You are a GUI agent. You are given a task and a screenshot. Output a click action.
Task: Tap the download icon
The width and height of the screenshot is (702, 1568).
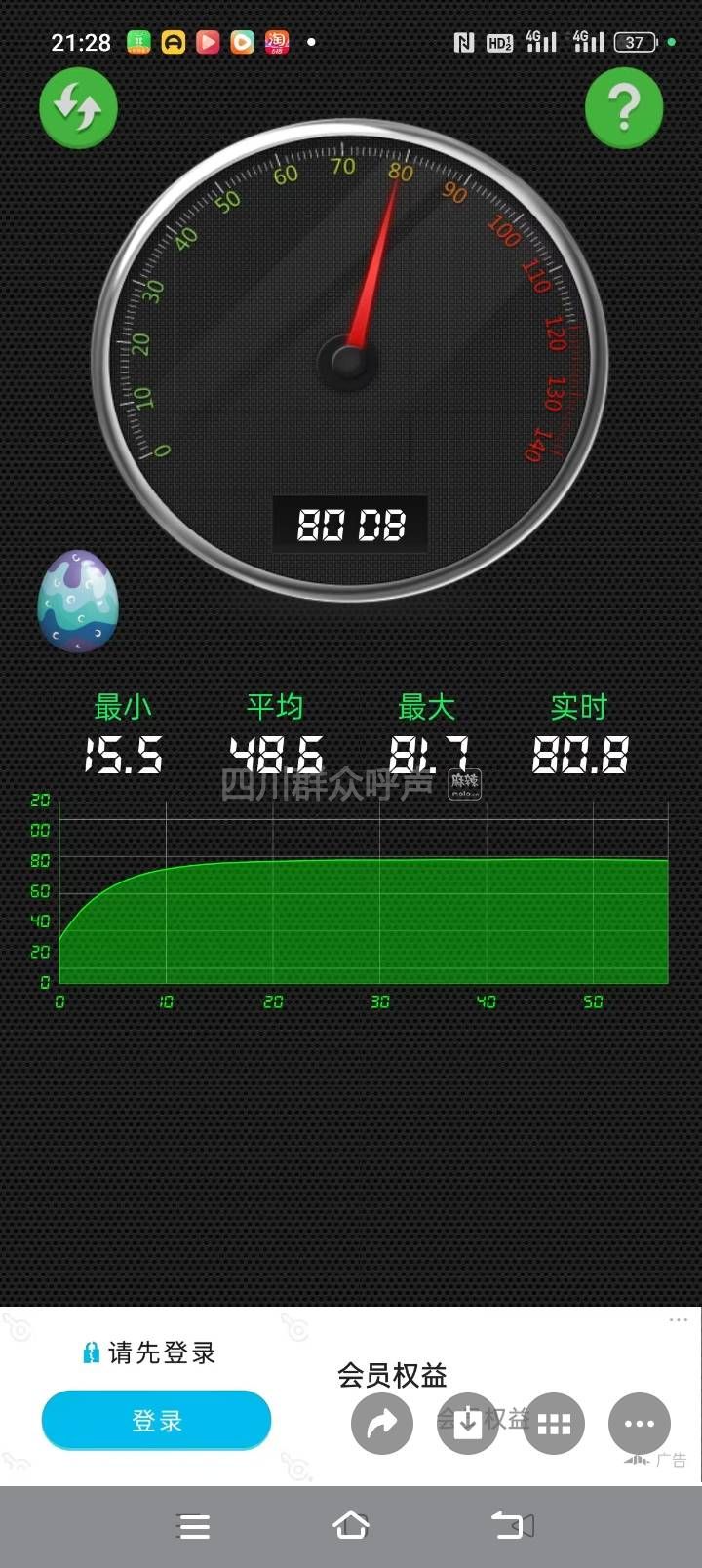point(468,1424)
